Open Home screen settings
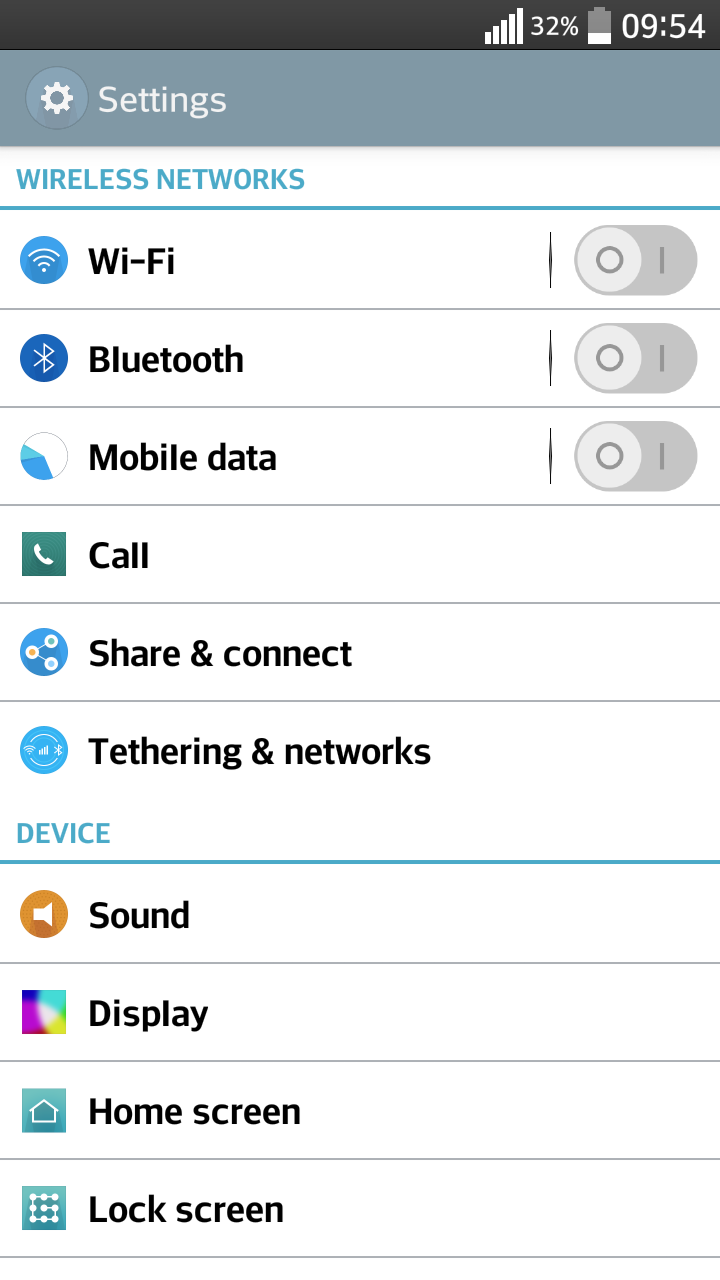Viewport: 720px width, 1280px height. 360,1111
